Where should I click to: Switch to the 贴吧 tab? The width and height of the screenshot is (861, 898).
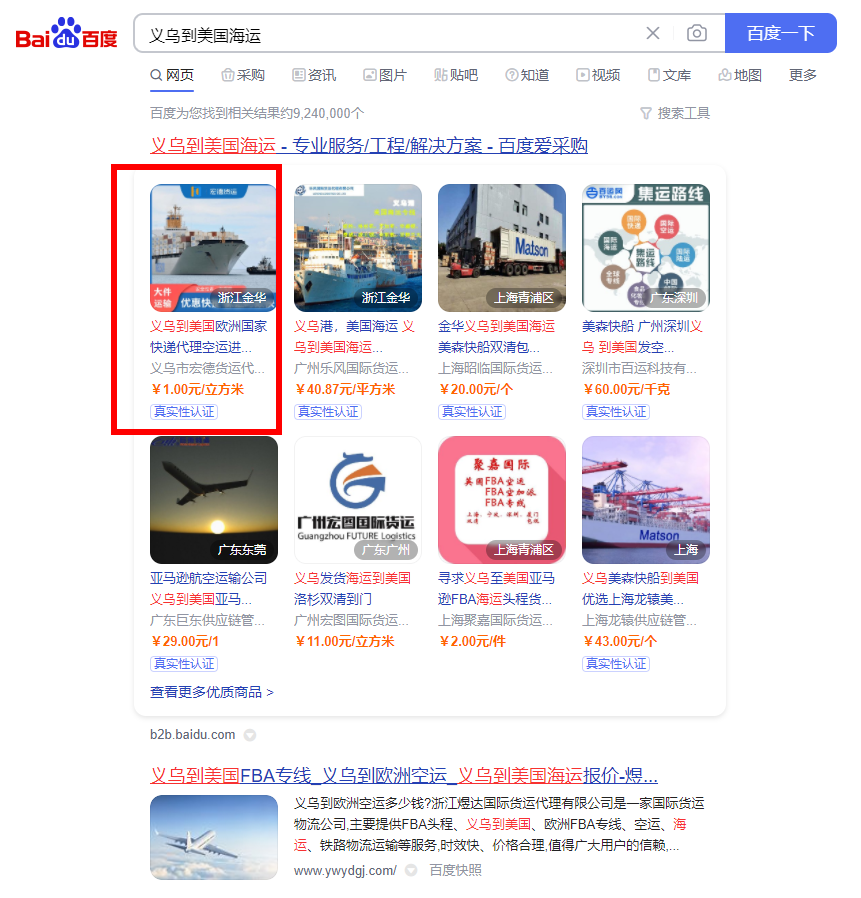click(456, 75)
